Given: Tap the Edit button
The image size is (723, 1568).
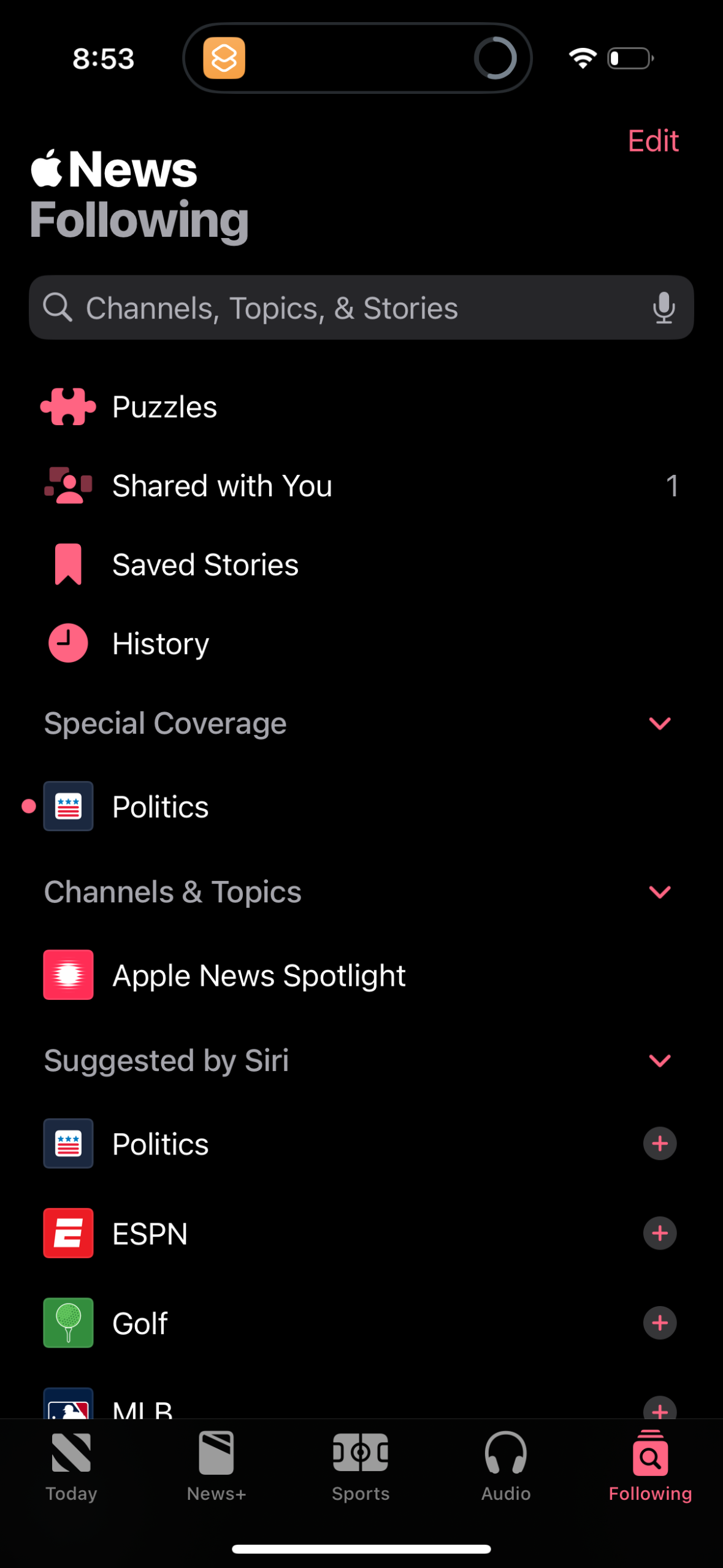Looking at the screenshot, I should 652,141.
